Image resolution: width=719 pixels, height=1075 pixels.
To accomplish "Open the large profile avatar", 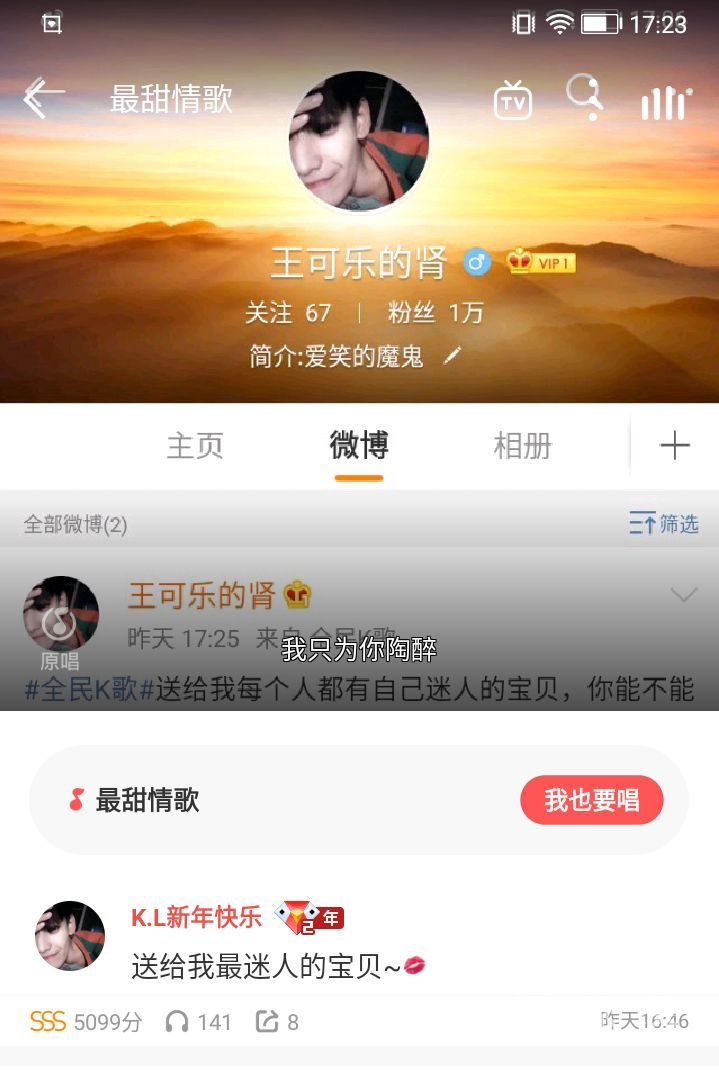I will point(359,142).
